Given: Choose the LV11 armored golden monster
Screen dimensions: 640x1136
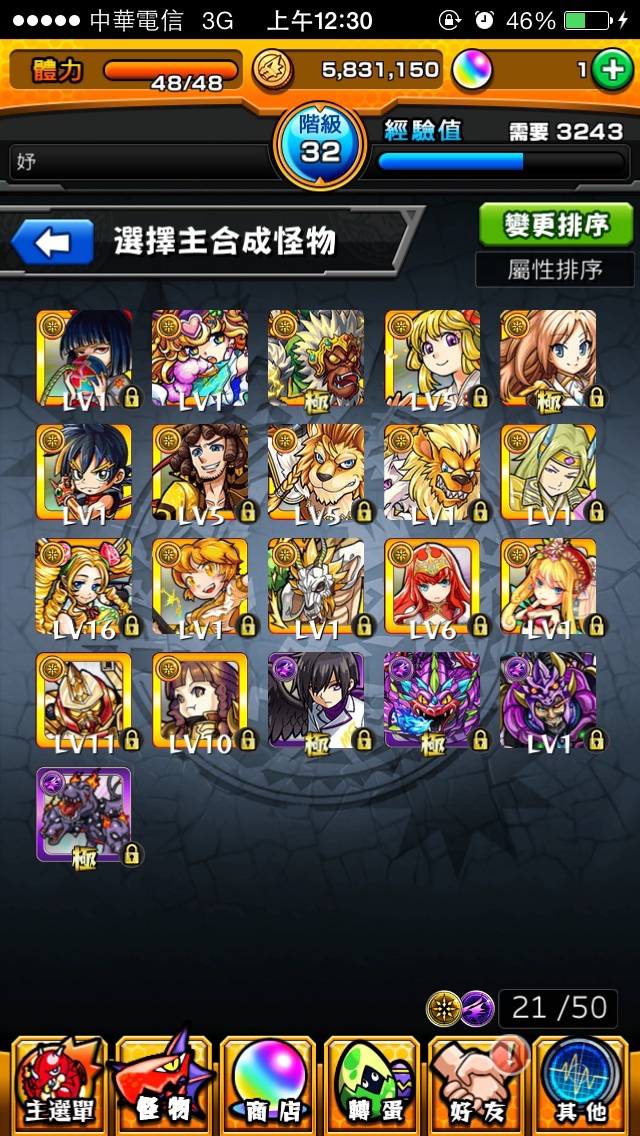Looking at the screenshot, I should point(84,702).
